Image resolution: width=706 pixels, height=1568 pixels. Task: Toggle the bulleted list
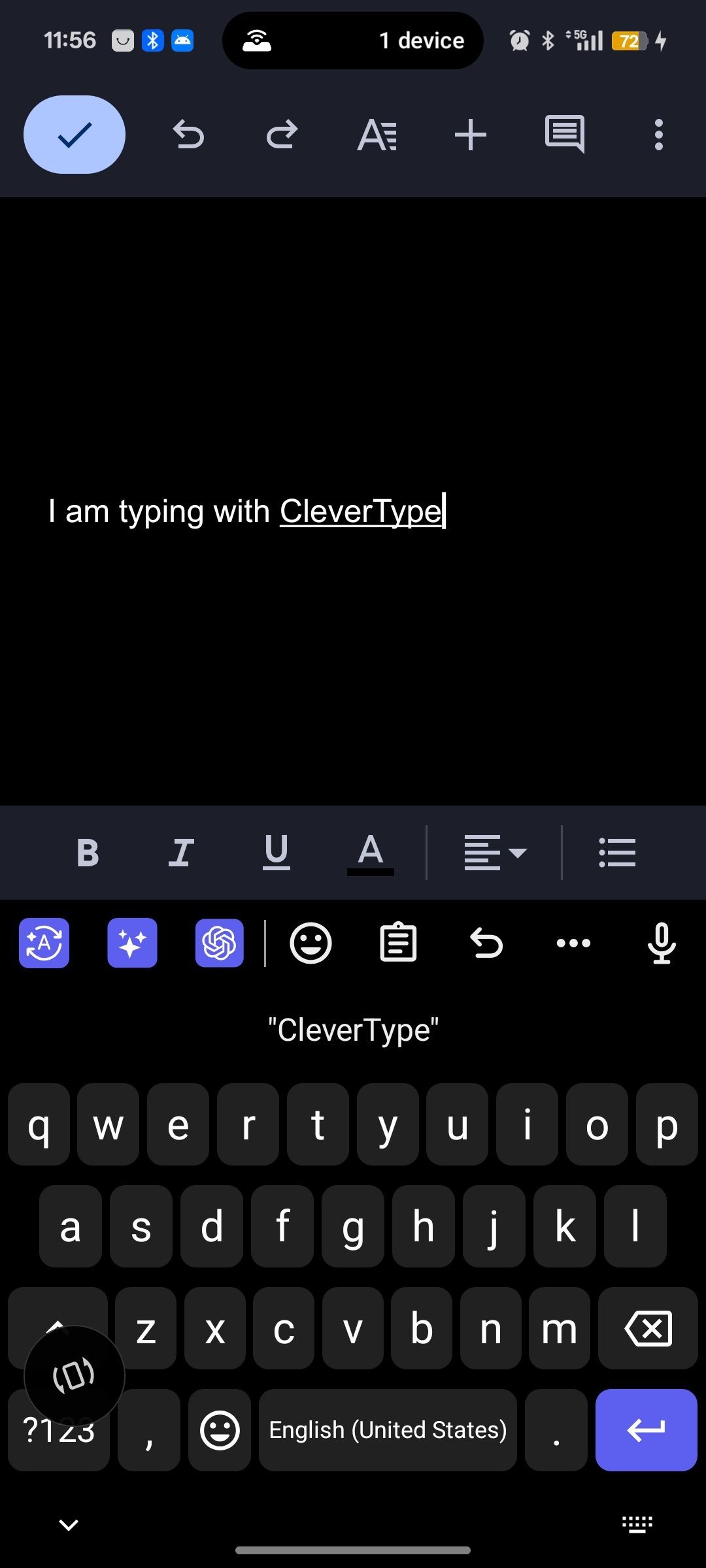[x=617, y=853]
